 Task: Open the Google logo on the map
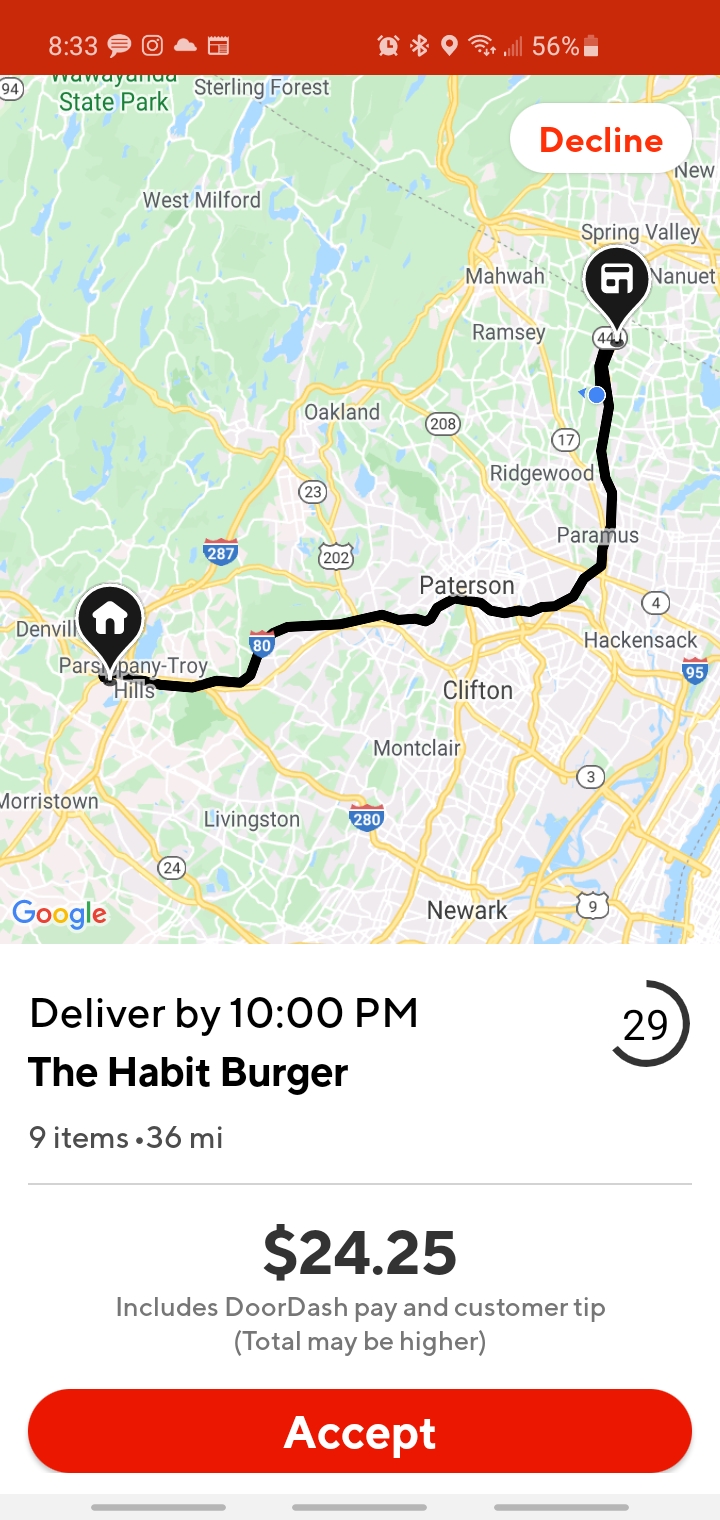pos(59,913)
